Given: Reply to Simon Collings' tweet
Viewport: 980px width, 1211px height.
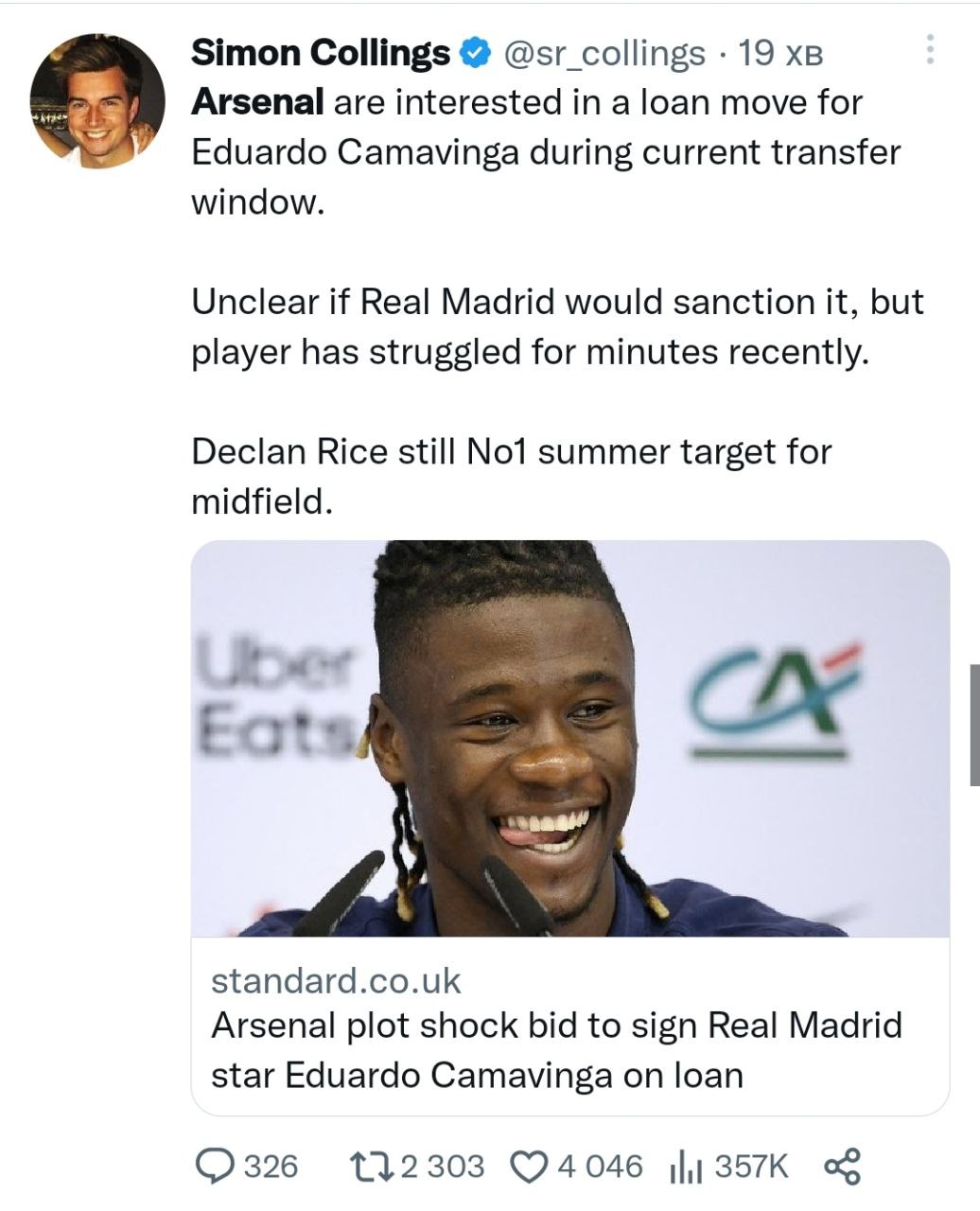Looking at the screenshot, I should 217,1166.
